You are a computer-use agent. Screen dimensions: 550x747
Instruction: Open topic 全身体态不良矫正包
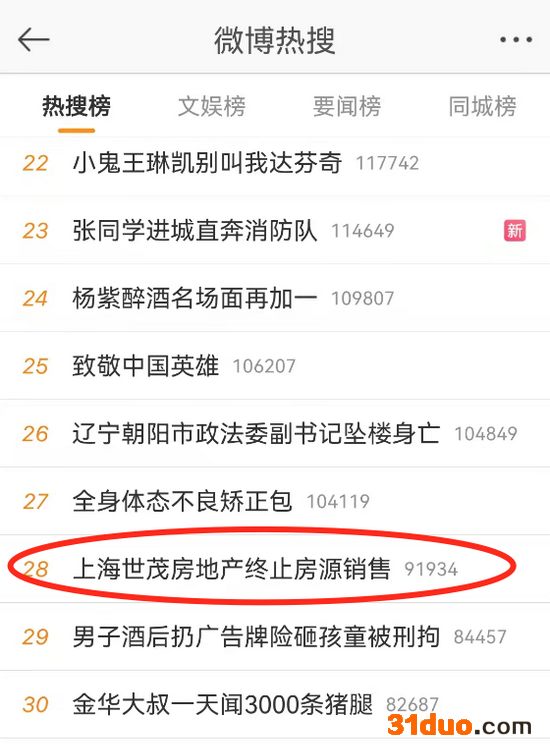click(275, 502)
